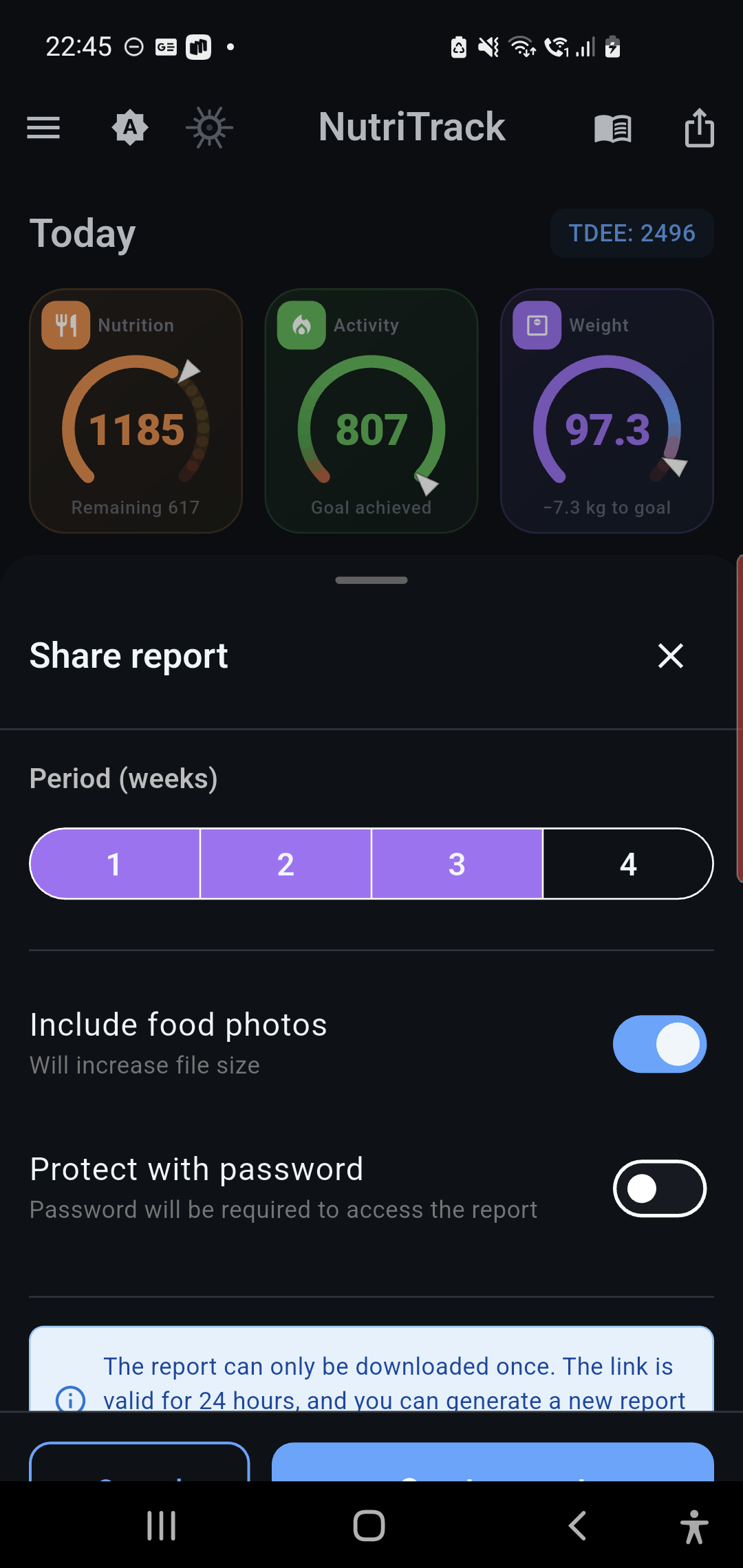Screen dimensions: 743x1568
Task: Open the book journal icon
Action: tap(612, 128)
